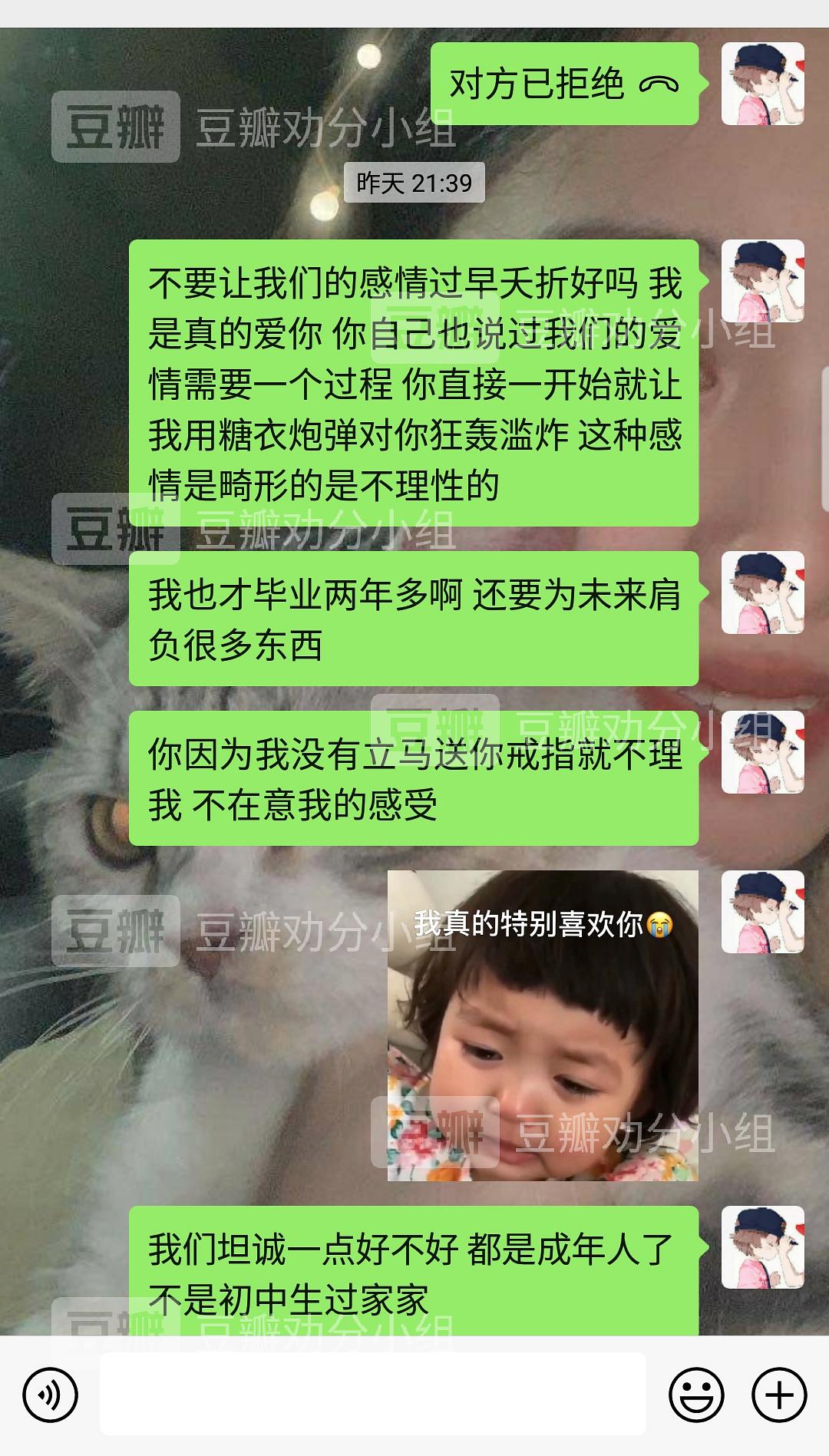Switch to voice message input
The width and height of the screenshot is (829, 1456).
tap(50, 1394)
